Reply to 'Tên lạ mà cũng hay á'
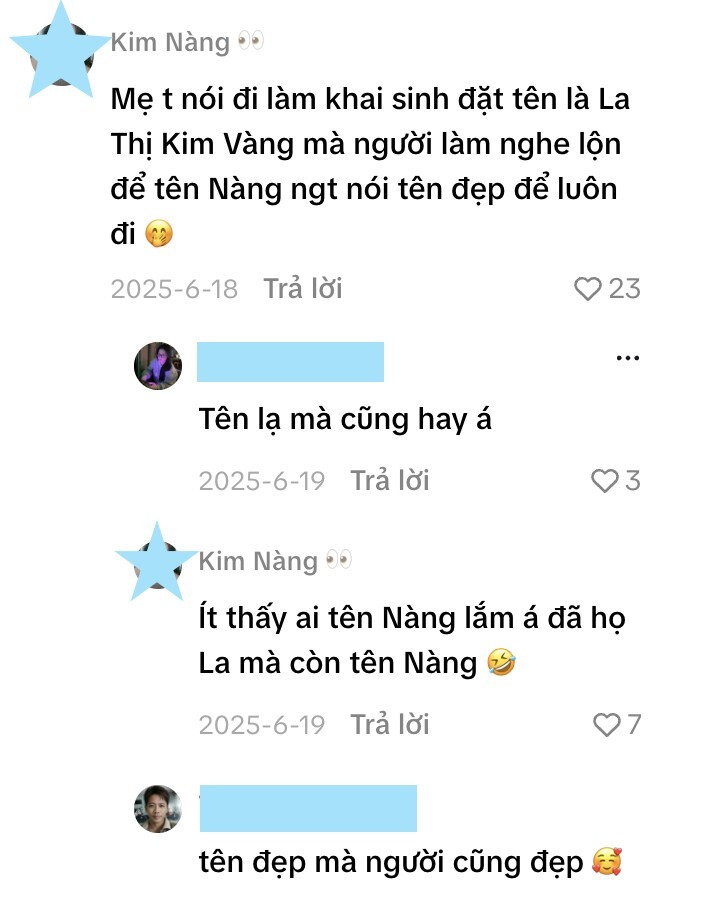 389,481
